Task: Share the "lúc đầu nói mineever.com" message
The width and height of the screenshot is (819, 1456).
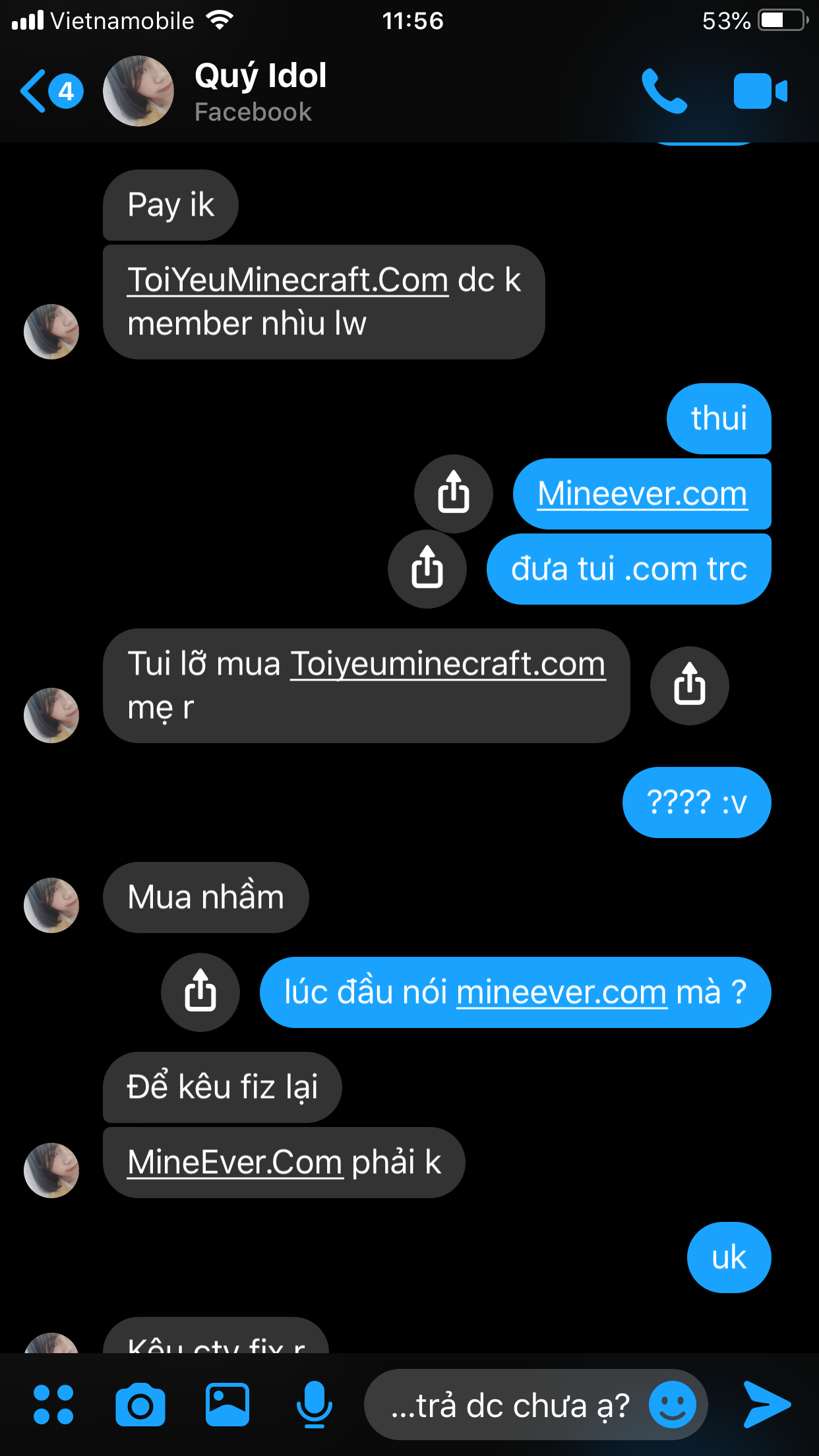Action: coord(200,992)
